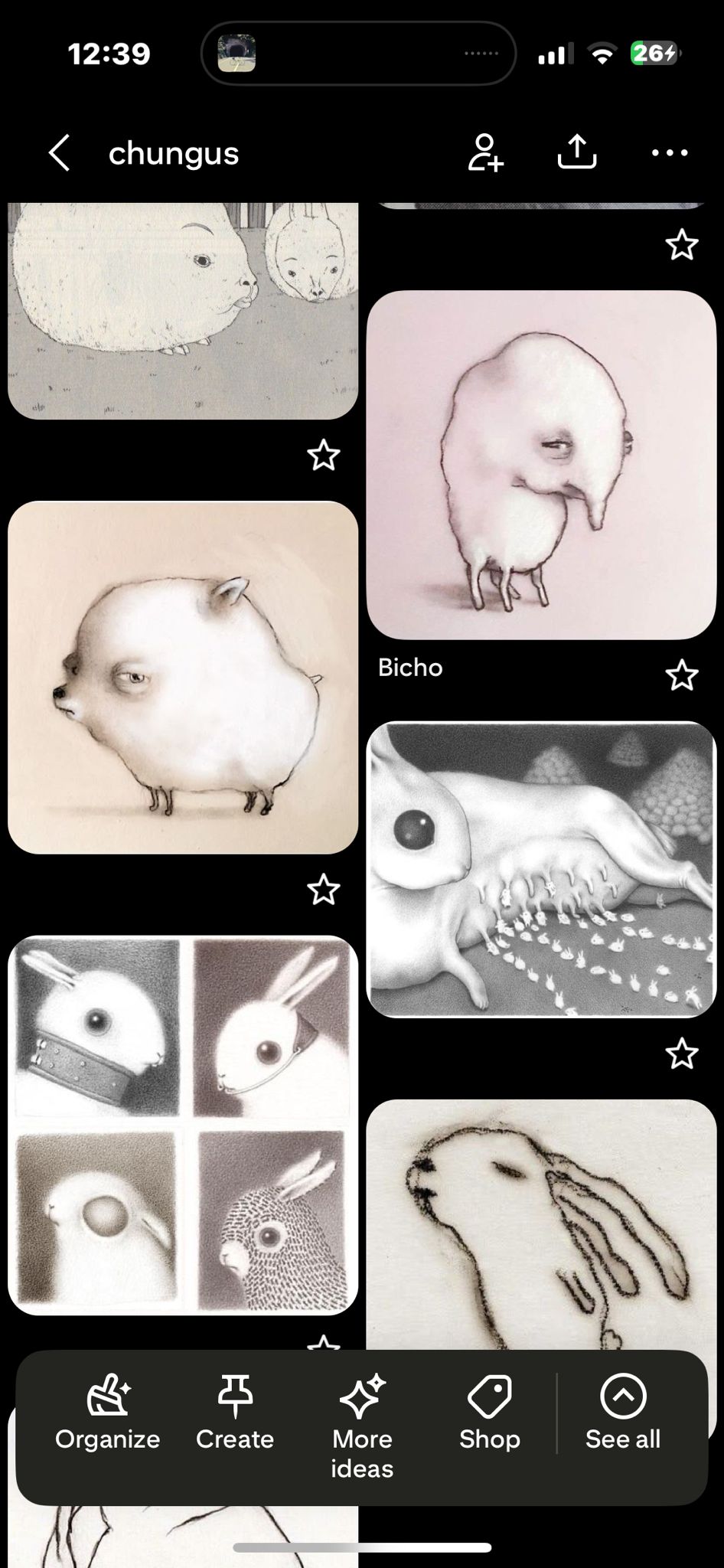Open the round fluffy dog-like creature pin
724x1568 pixels.
pyautogui.click(x=183, y=677)
